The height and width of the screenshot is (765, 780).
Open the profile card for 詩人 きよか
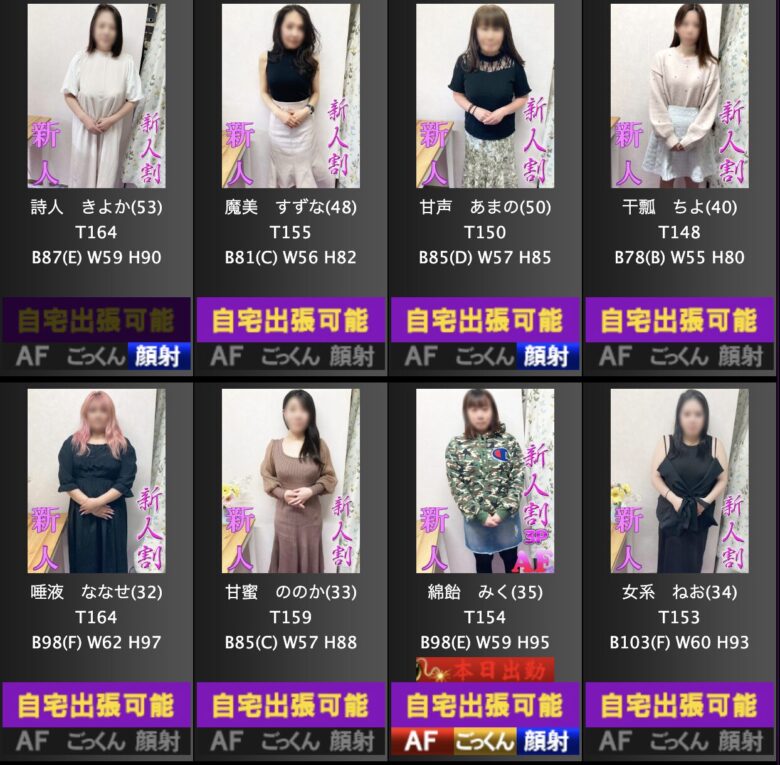(96, 96)
